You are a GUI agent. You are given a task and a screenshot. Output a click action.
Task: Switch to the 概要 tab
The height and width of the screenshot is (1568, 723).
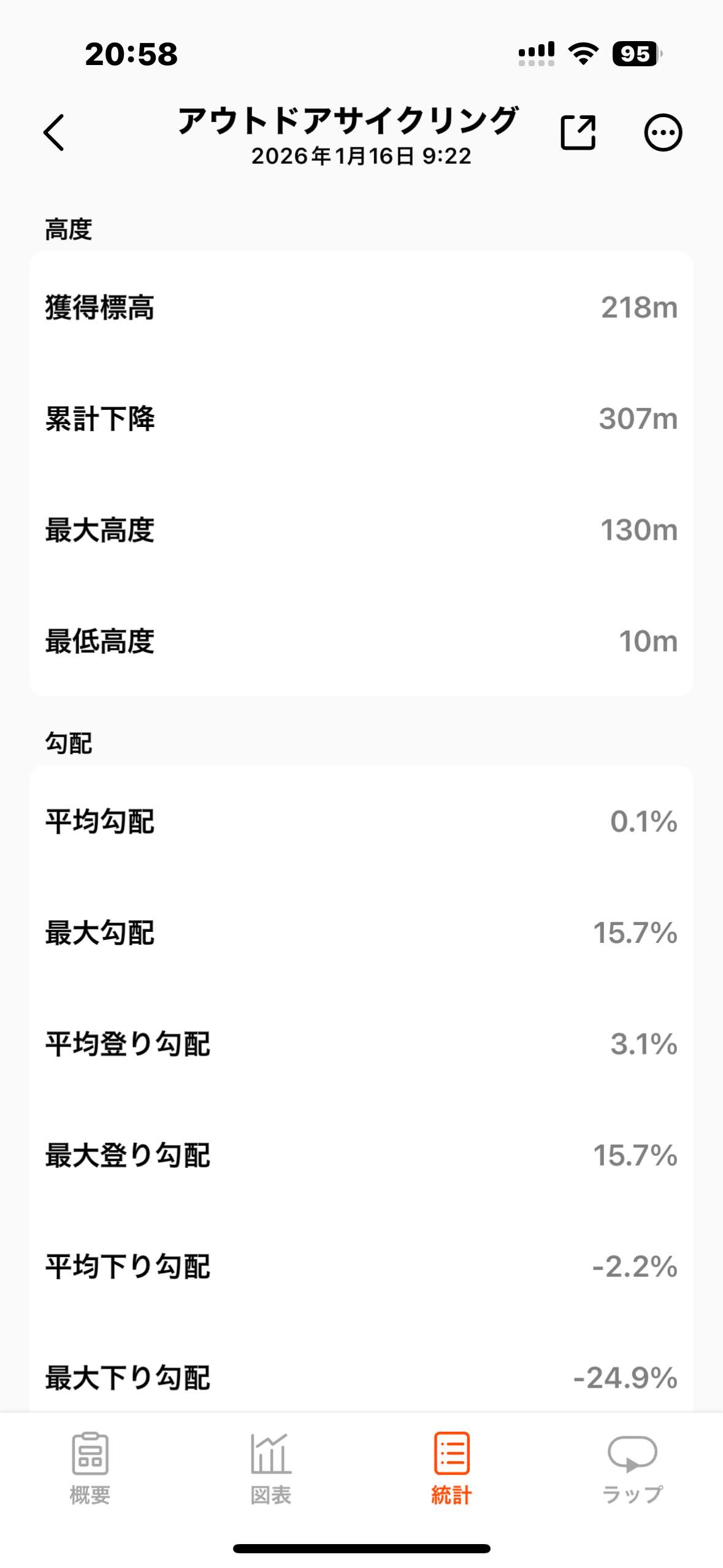pyautogui.click(x=90, y=1467)
